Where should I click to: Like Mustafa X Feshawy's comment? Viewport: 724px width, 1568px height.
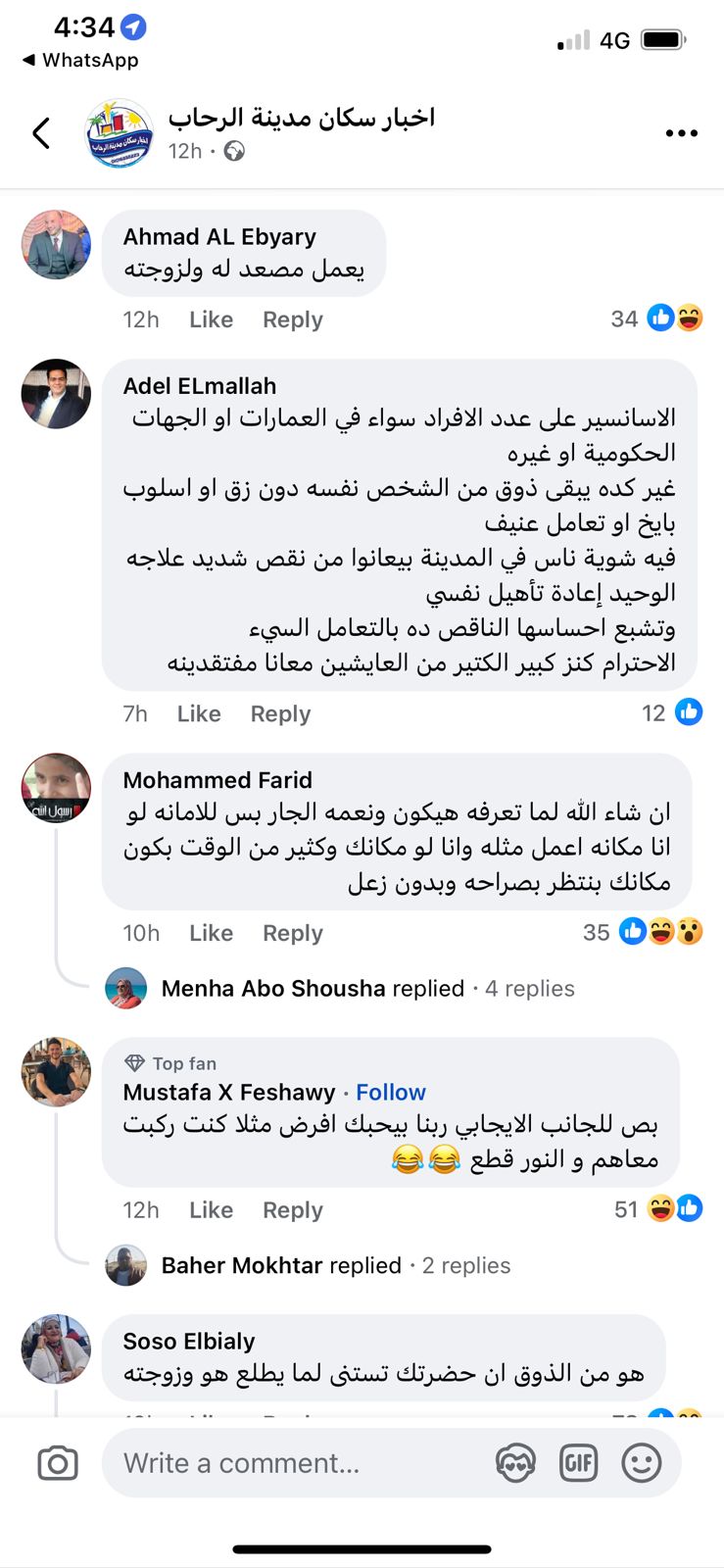211,1210
